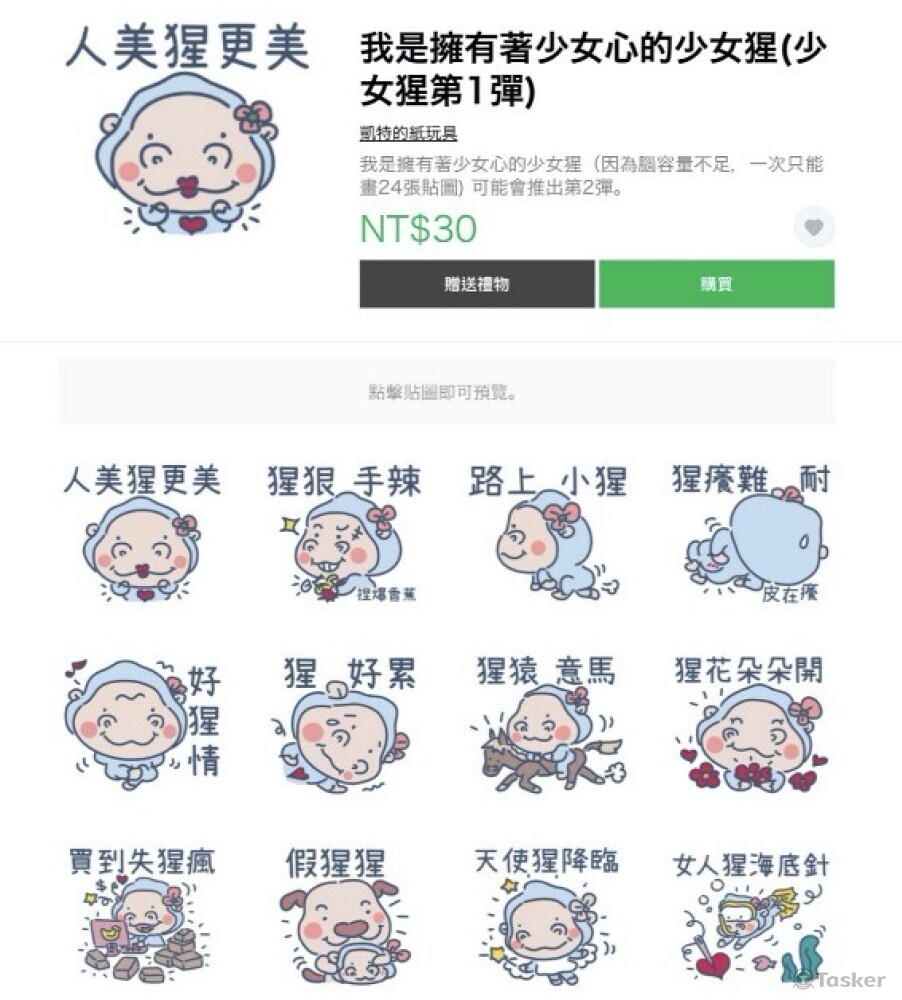Tap the 贈送禮物 gift button
This screenshot has width=902, height=1000.
[477, 284]
